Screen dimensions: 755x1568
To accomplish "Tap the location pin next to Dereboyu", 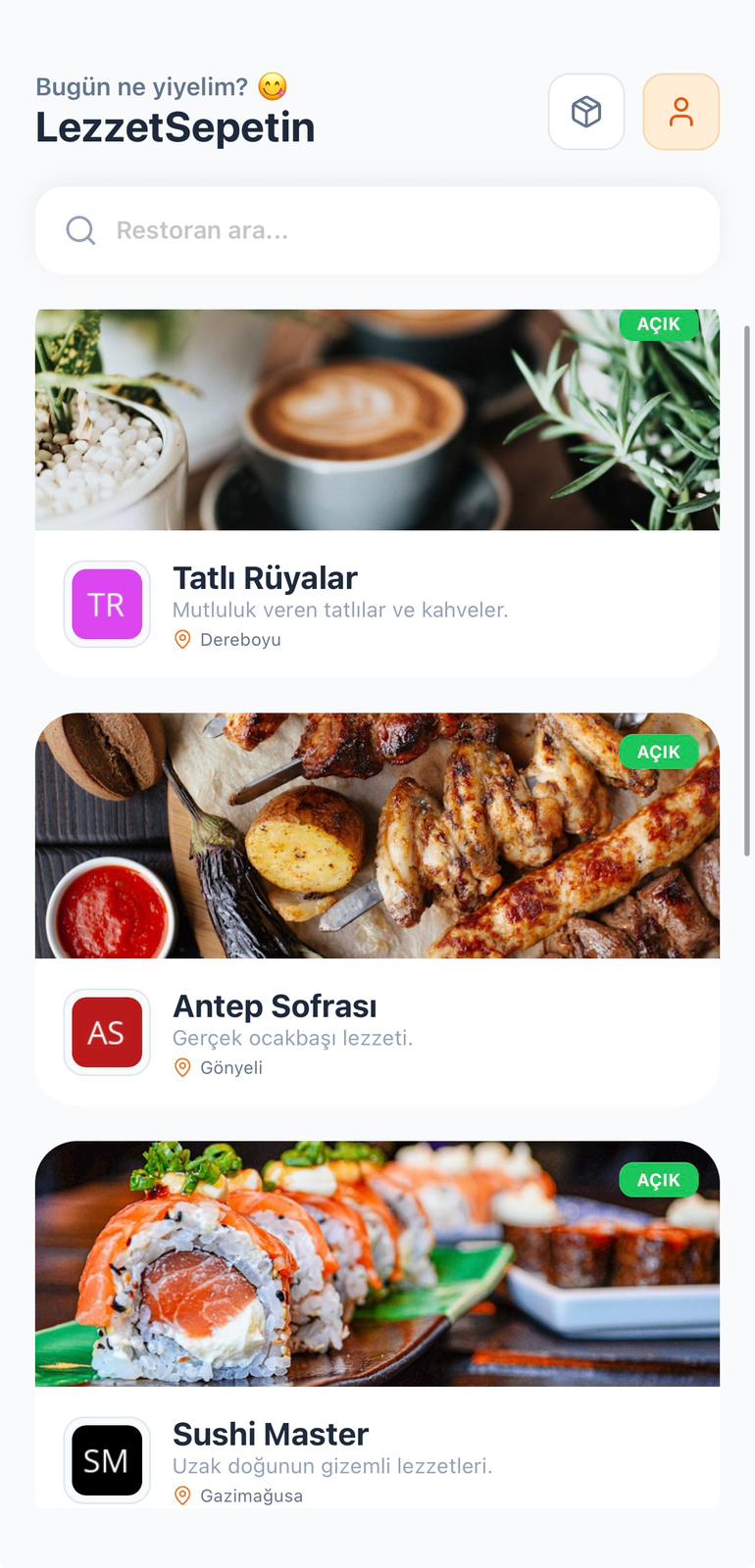I will point(182,639).
